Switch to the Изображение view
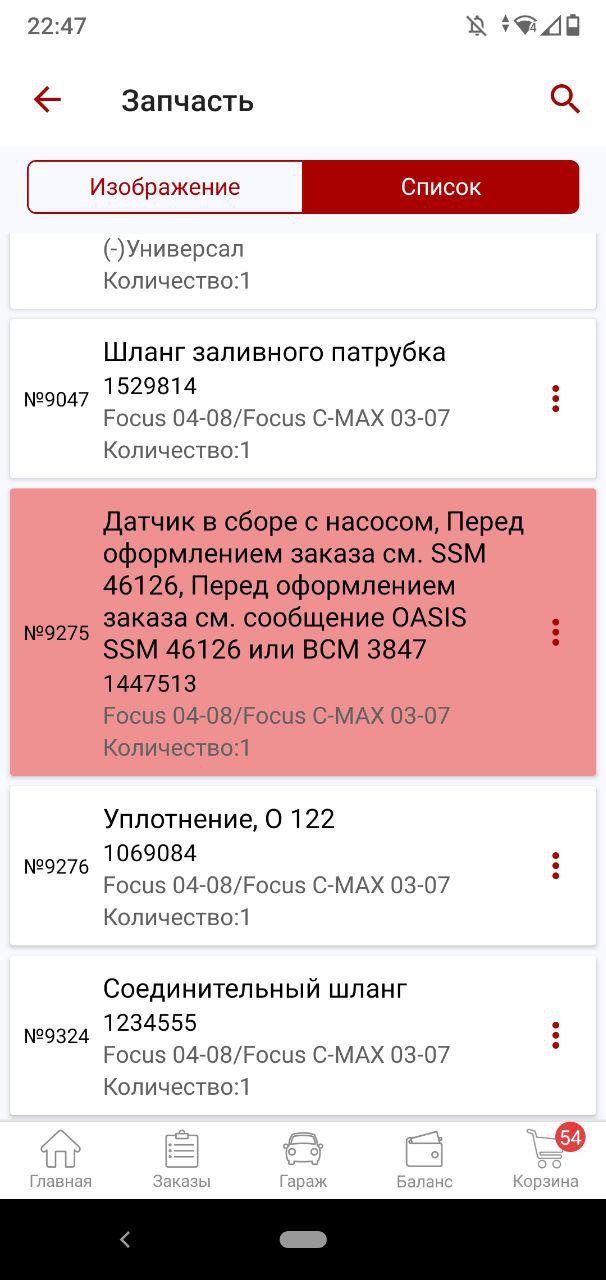Screen dimensions: 606x1280 pos(165,187)
